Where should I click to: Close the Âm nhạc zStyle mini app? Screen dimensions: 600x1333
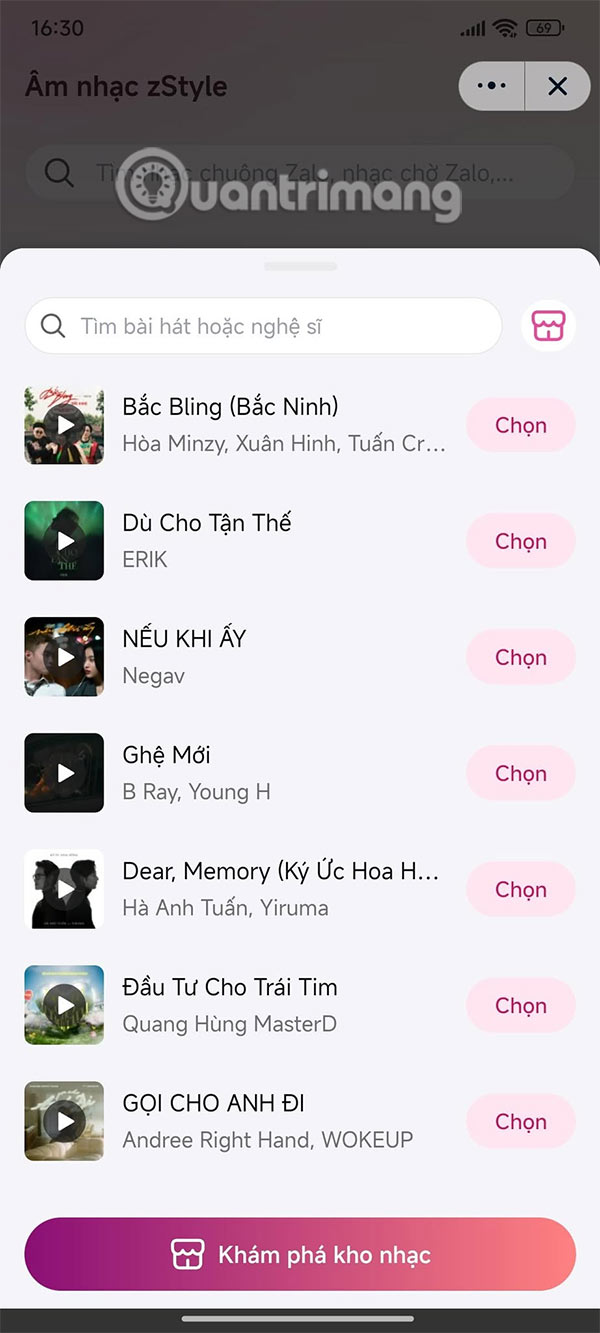557,86
